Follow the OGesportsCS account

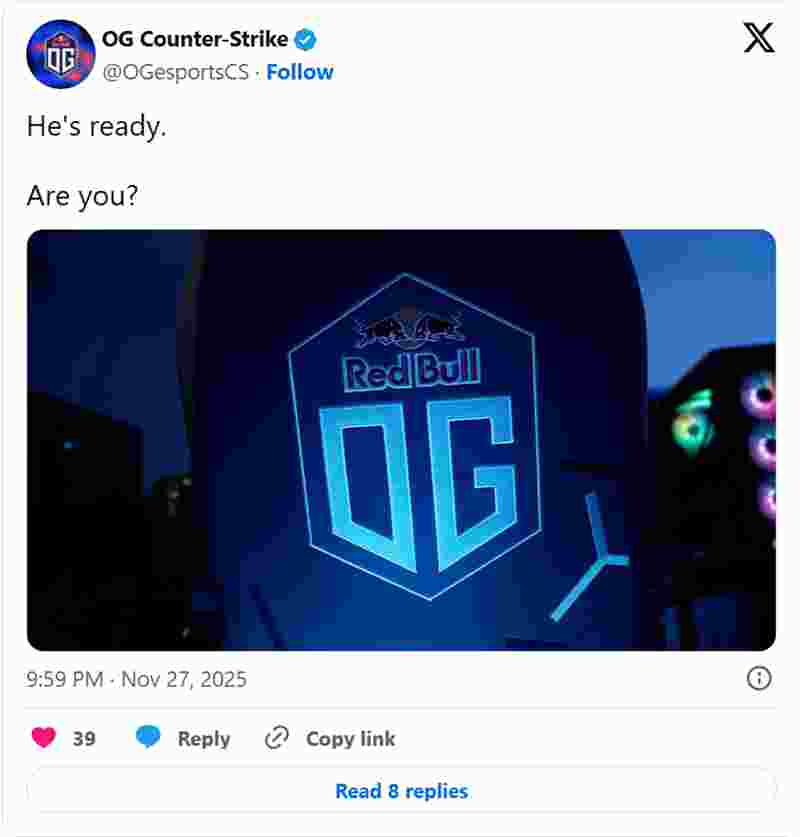(299, 72)
